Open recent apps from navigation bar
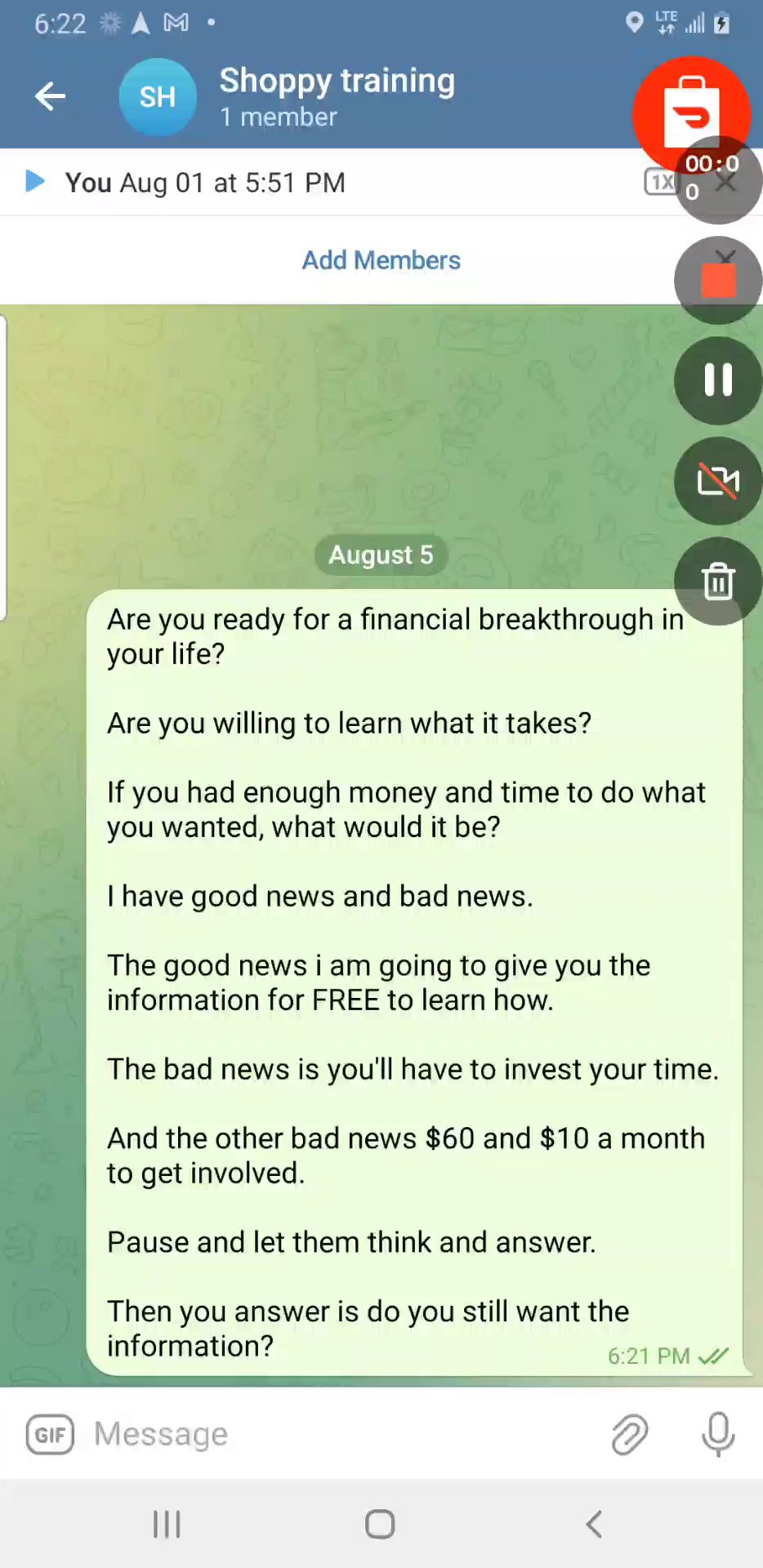763x1568 pixels. click(167, 1524)
